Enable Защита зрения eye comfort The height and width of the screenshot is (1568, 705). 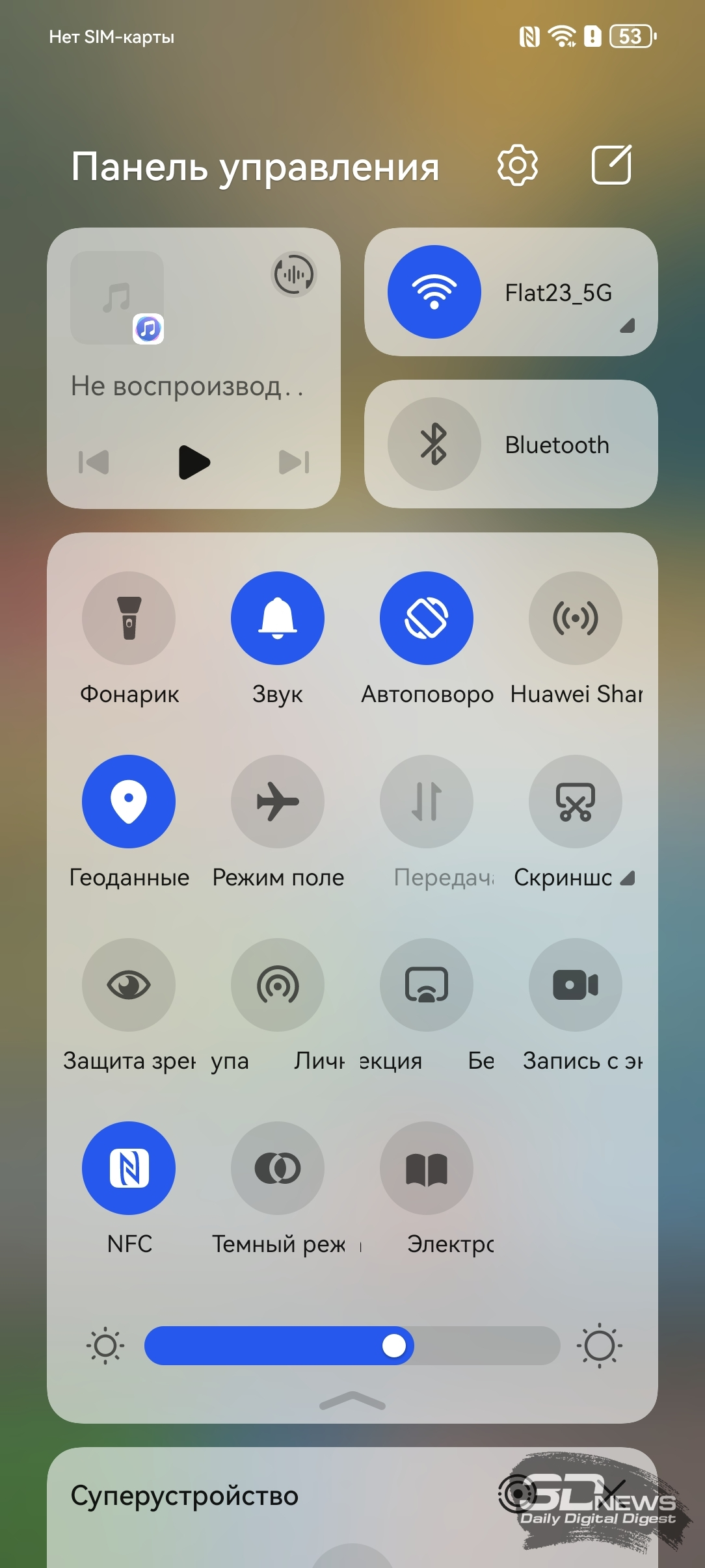129,985
